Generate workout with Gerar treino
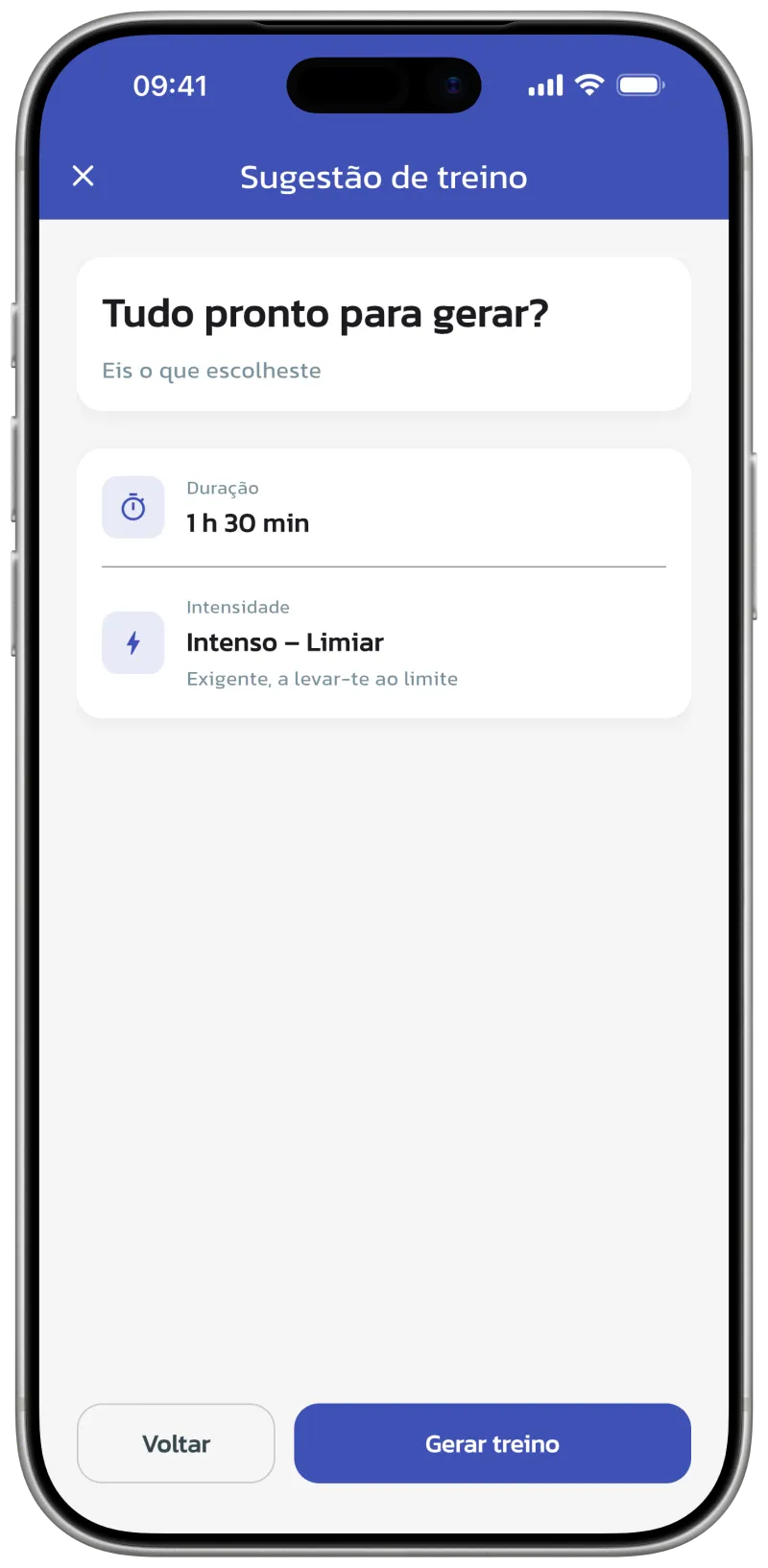Image resolution: width=768 pixels, height=1568 pixels. coord(492,1443)
